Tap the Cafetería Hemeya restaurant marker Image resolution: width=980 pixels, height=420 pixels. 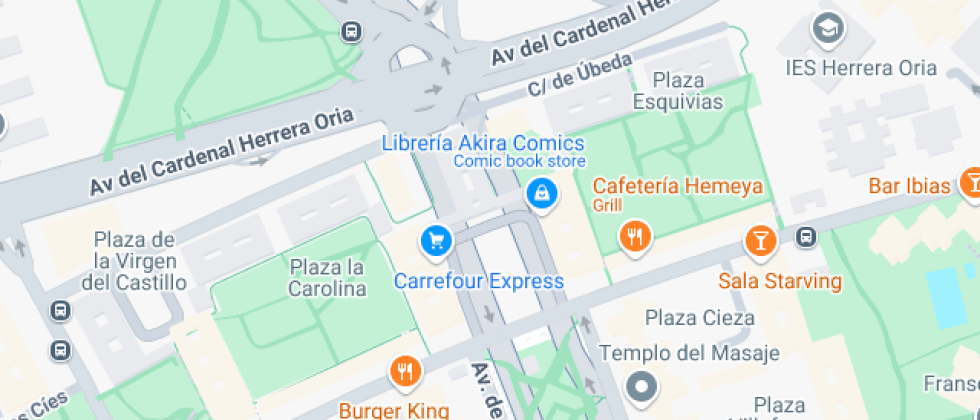(x=636, y=238)
